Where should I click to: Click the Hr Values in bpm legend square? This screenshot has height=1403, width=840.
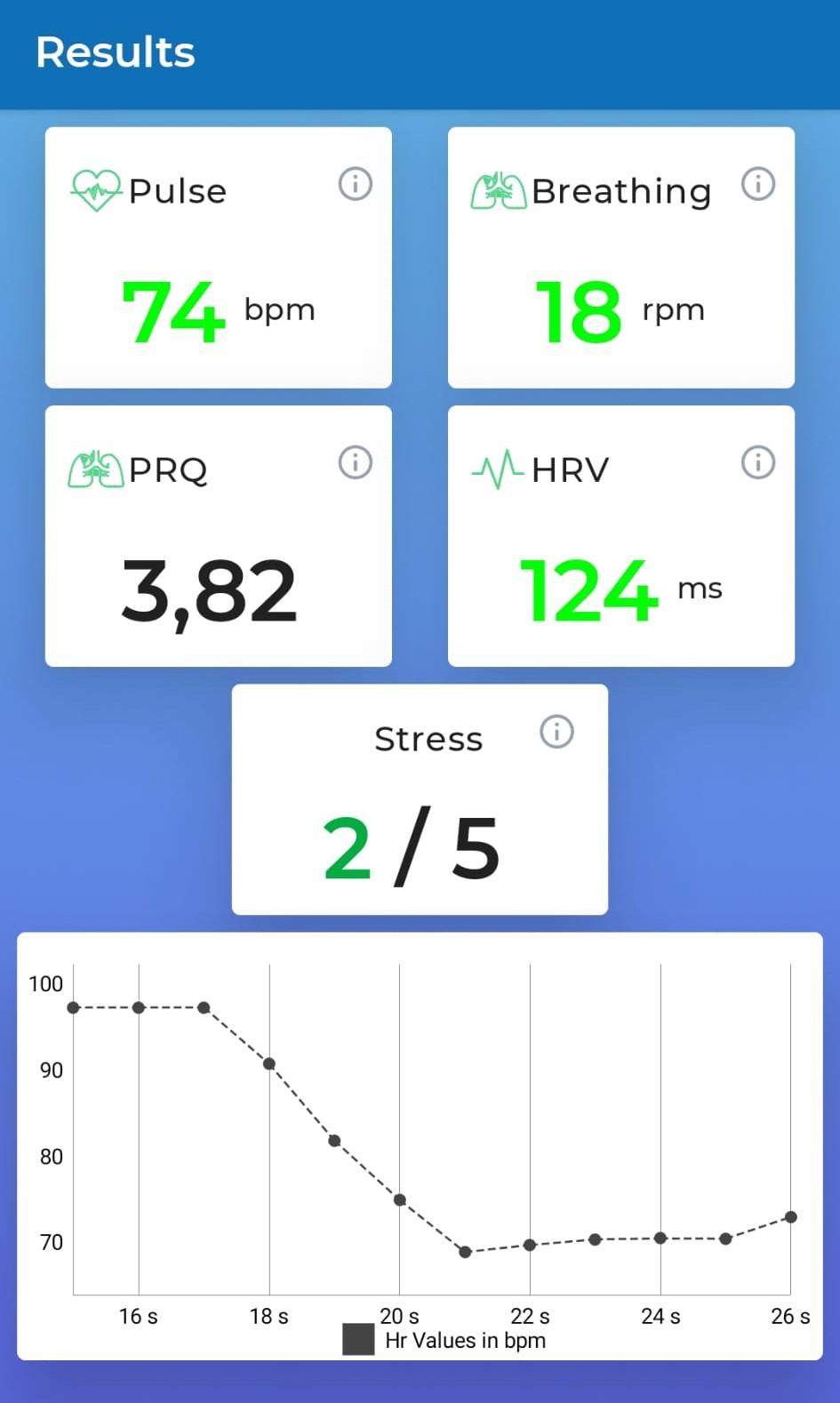pyautogui.click(x=358, y=1339)
